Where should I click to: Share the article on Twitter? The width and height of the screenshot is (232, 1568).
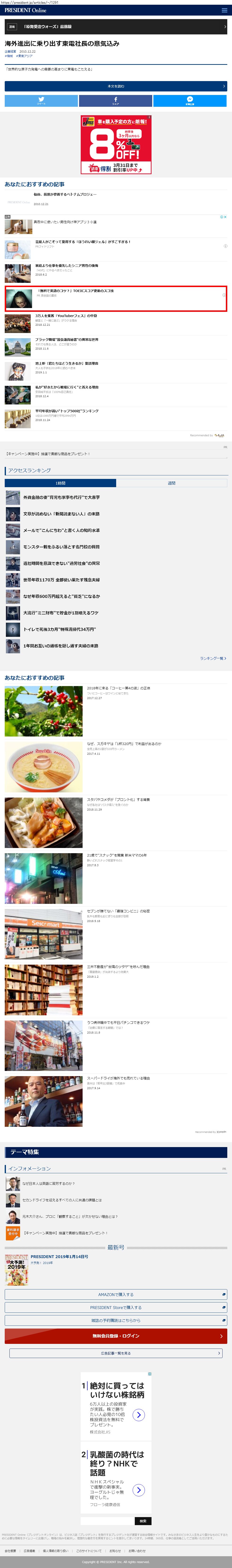tap(41, 100)
